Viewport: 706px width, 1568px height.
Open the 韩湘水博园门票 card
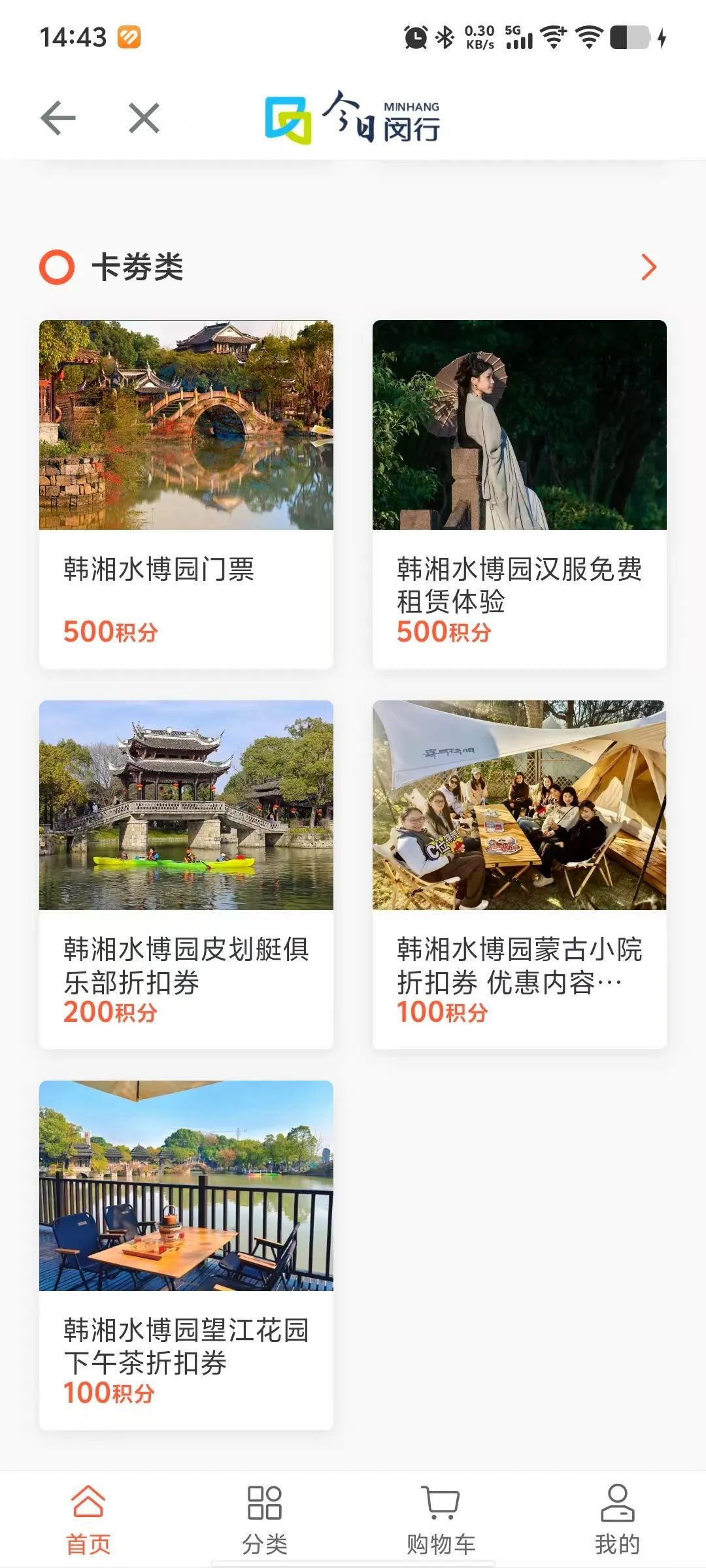coord(186,494)
